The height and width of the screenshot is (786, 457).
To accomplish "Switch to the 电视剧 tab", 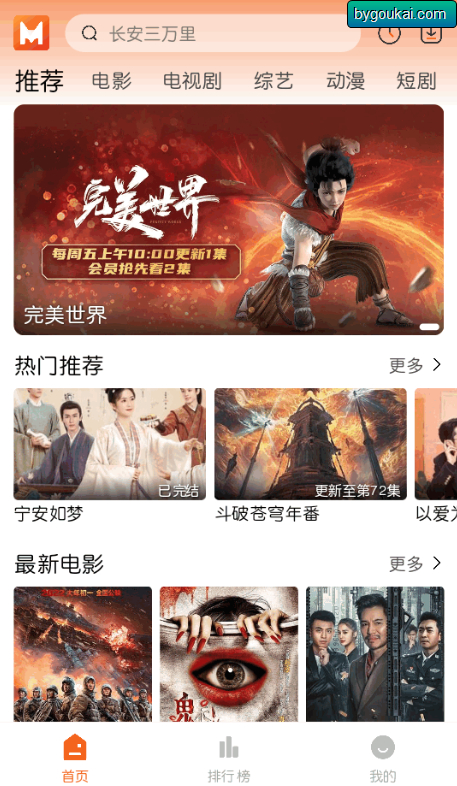I will 192,81.
